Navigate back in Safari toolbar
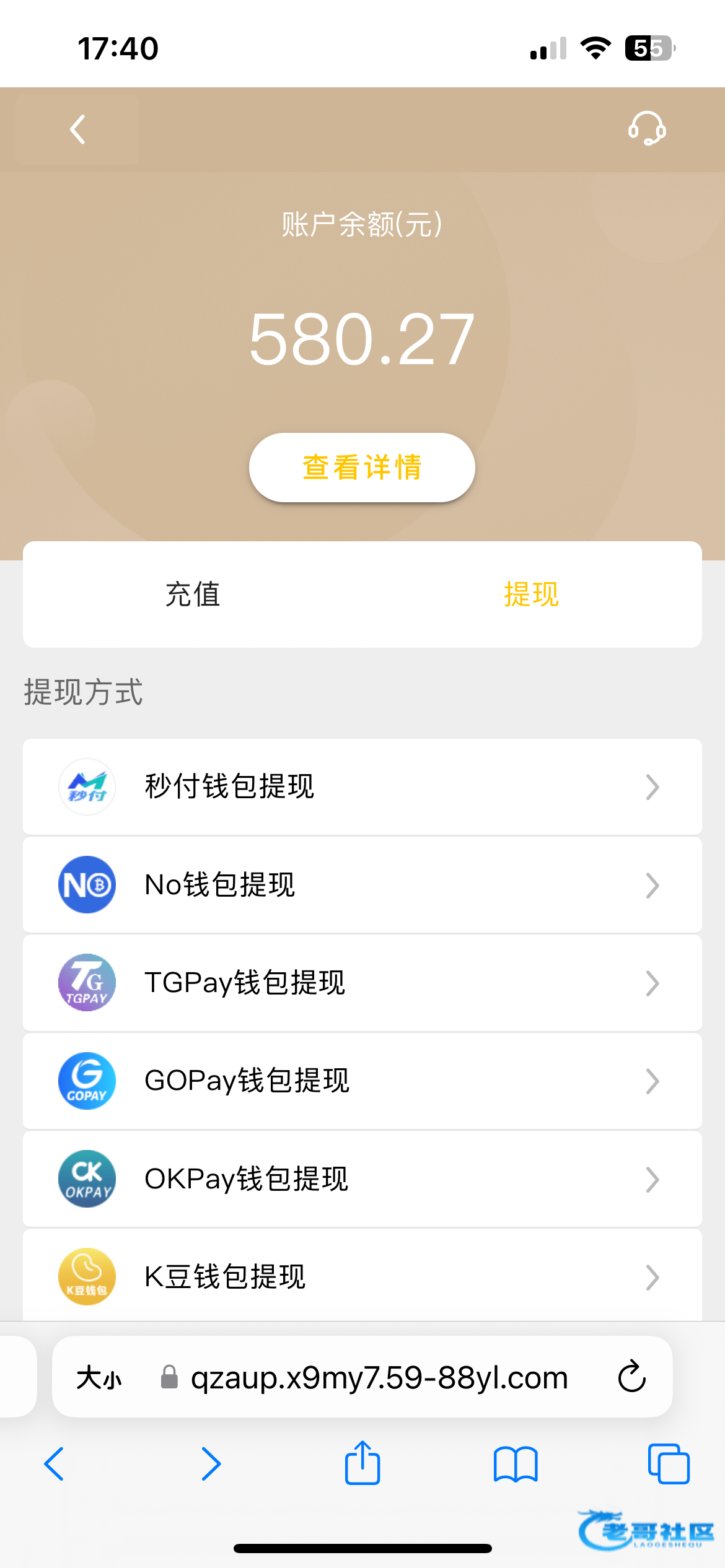 pos(55,1464)
